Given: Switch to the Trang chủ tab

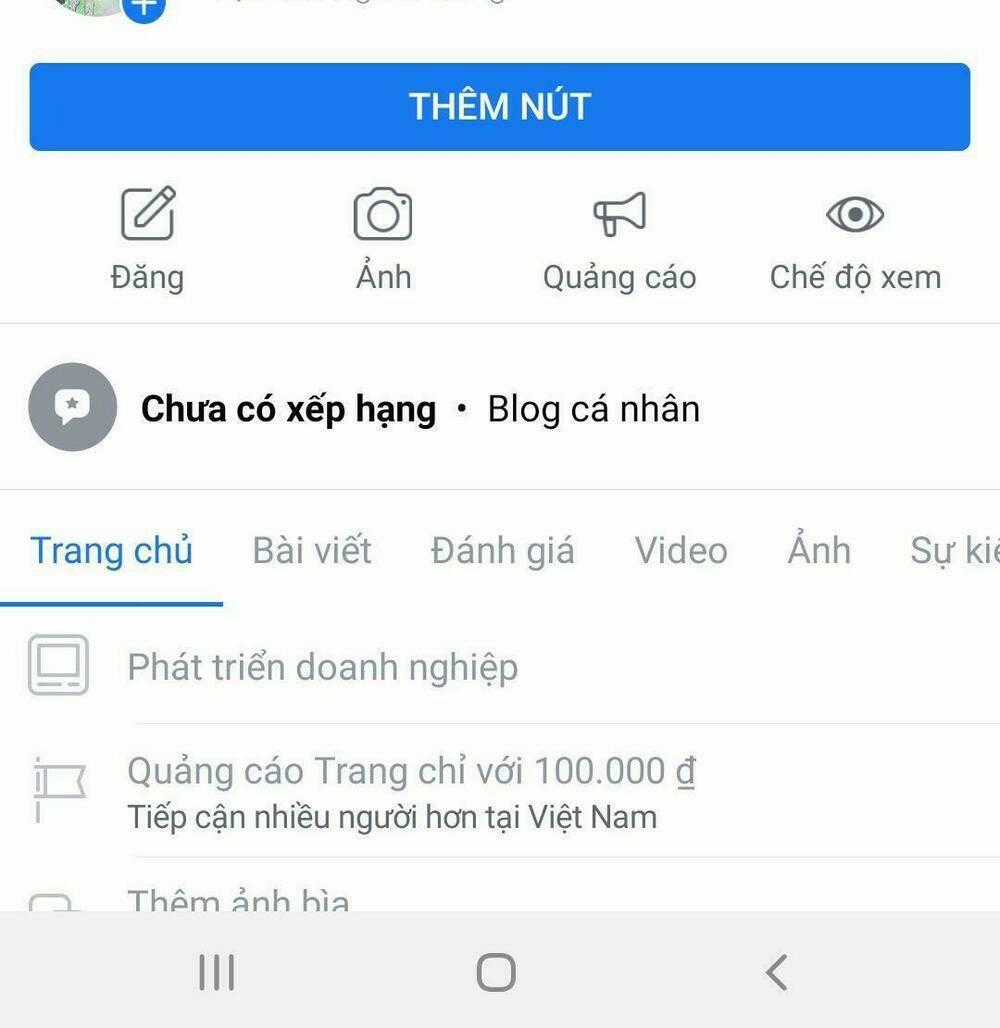Looking at the screenshot, I should pos(112,550).
